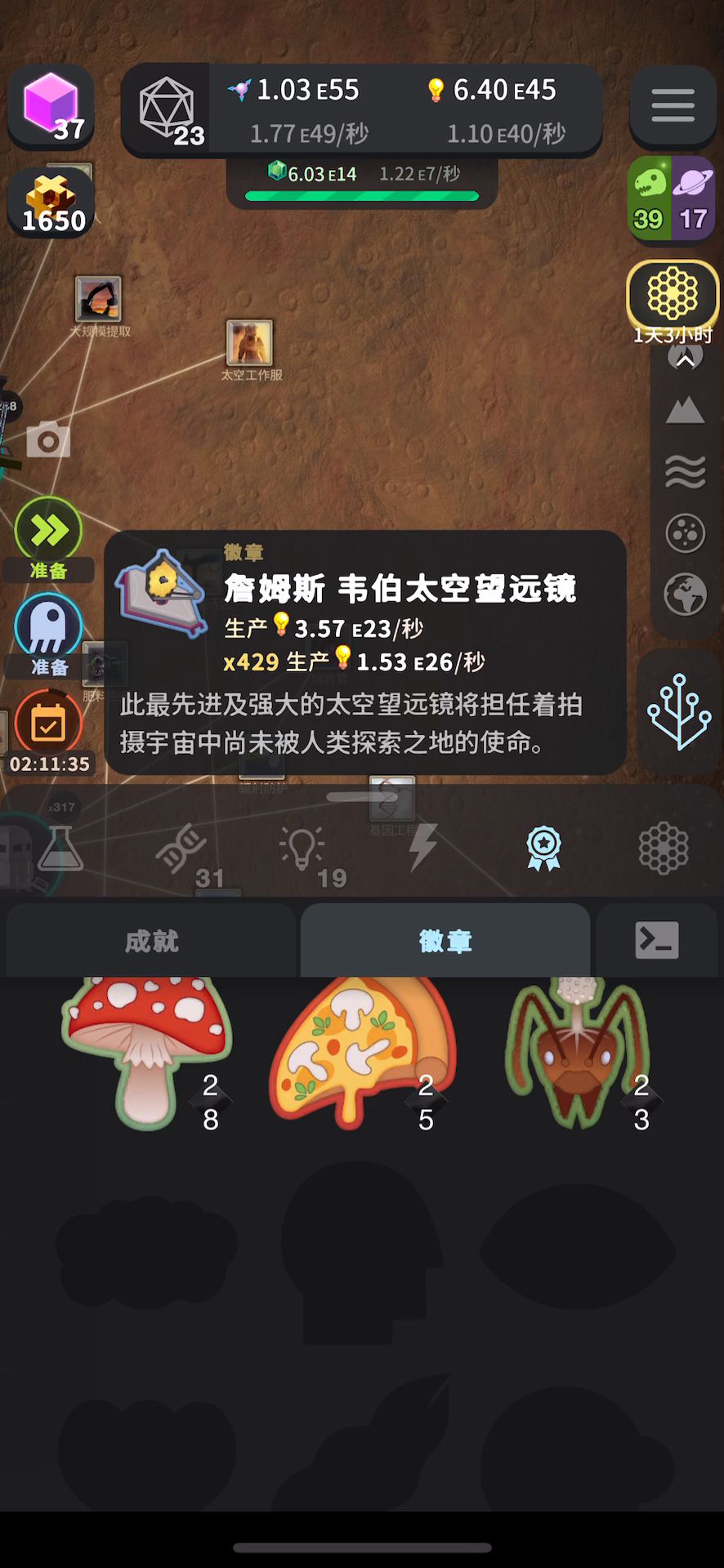
Task: Activate the green fast-forward 准备 boost
Action: coord(48,532)
